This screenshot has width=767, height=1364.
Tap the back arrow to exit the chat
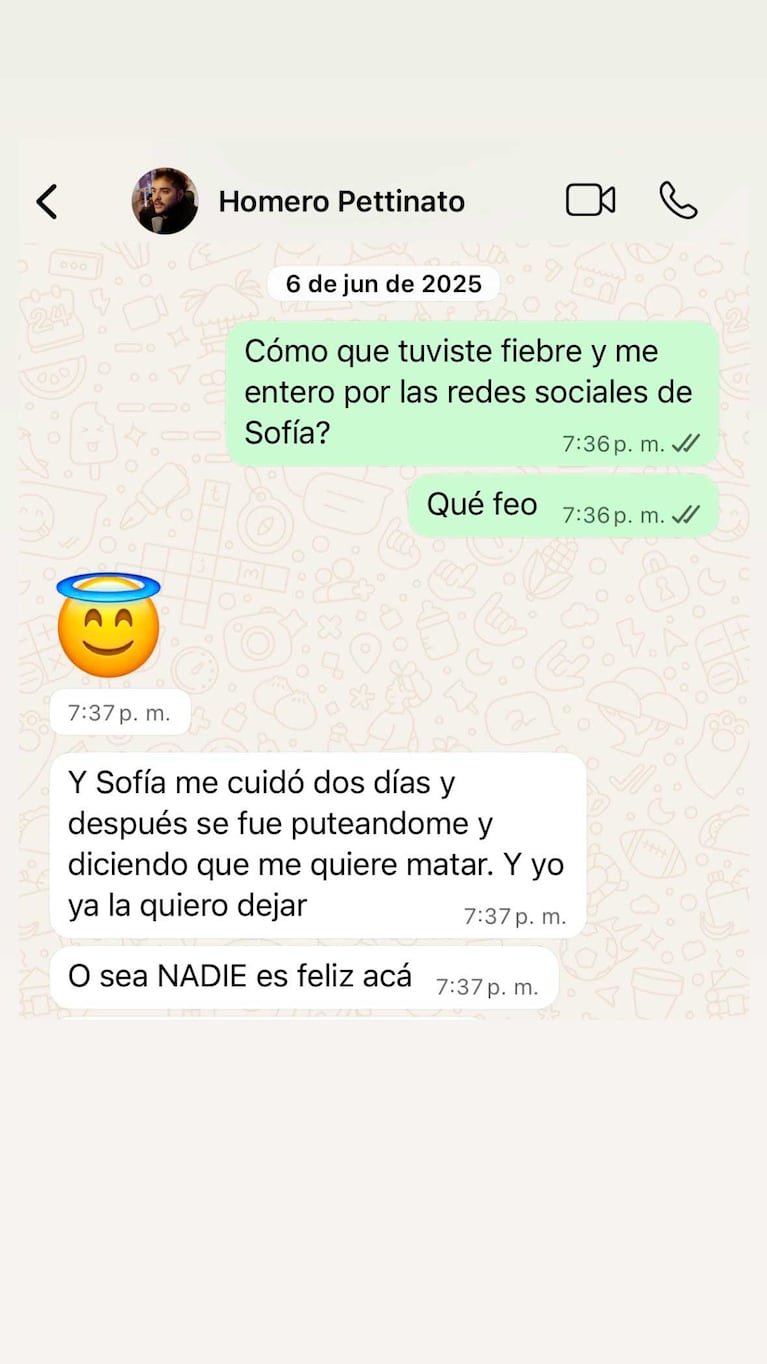(45, 200)
